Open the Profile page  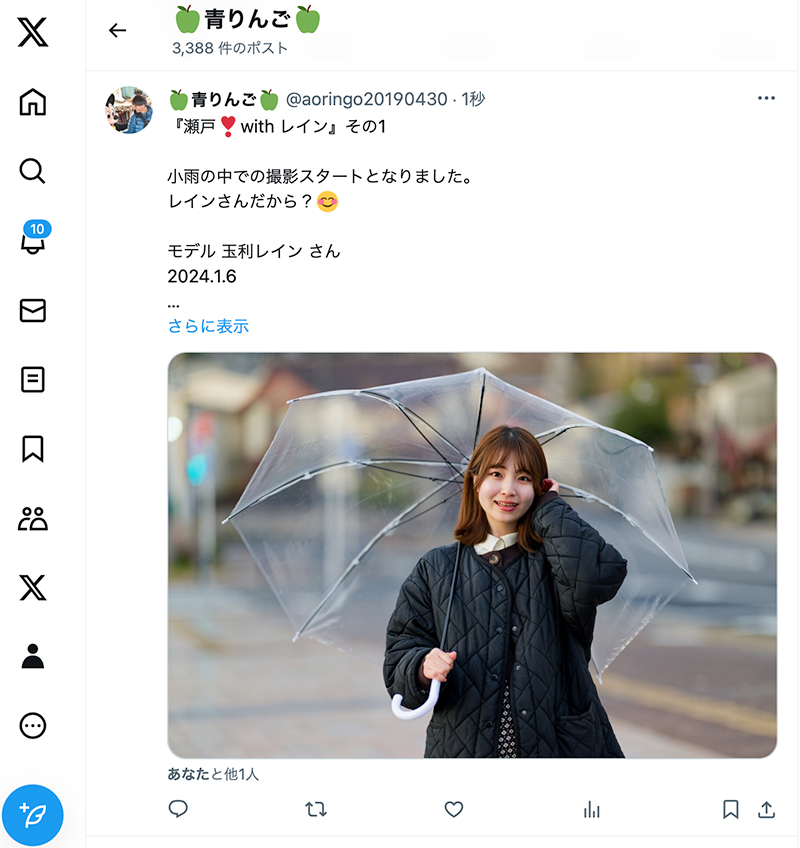[x=33, y=656]
